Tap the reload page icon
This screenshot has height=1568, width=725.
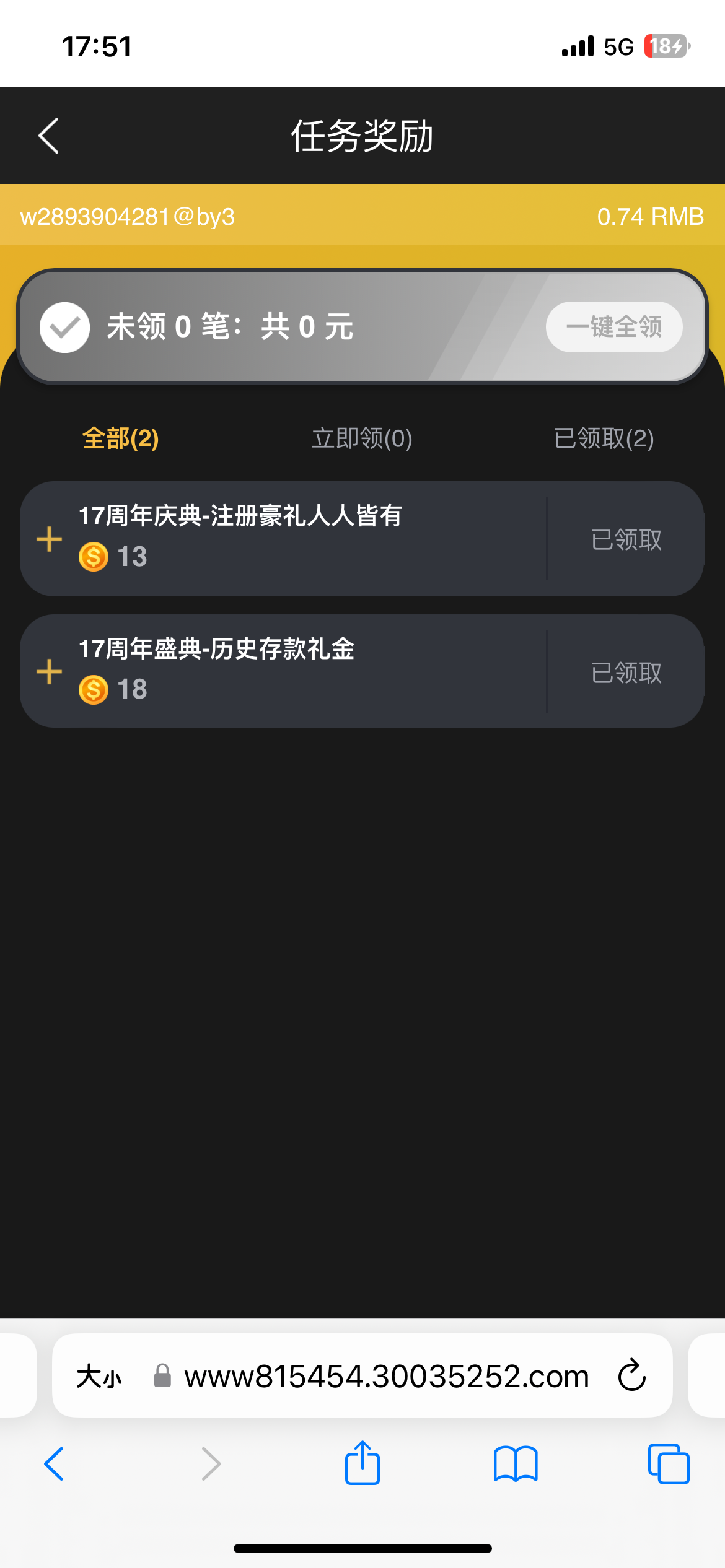coord(630,1376)
